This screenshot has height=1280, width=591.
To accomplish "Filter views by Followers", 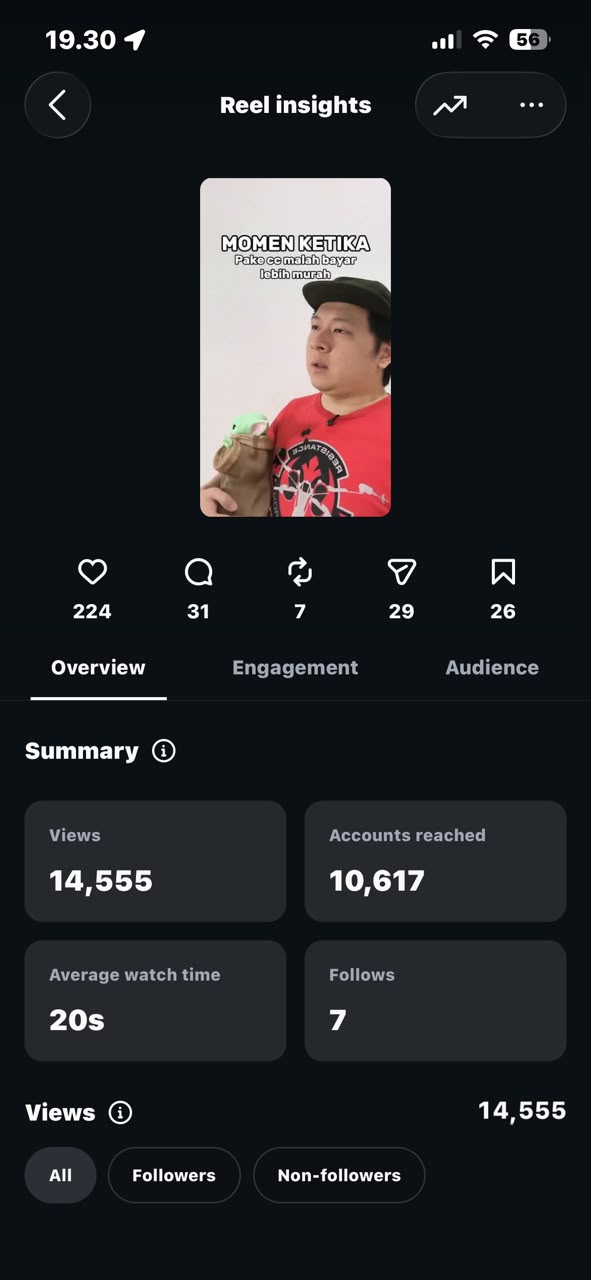I will pos(174,1175).
